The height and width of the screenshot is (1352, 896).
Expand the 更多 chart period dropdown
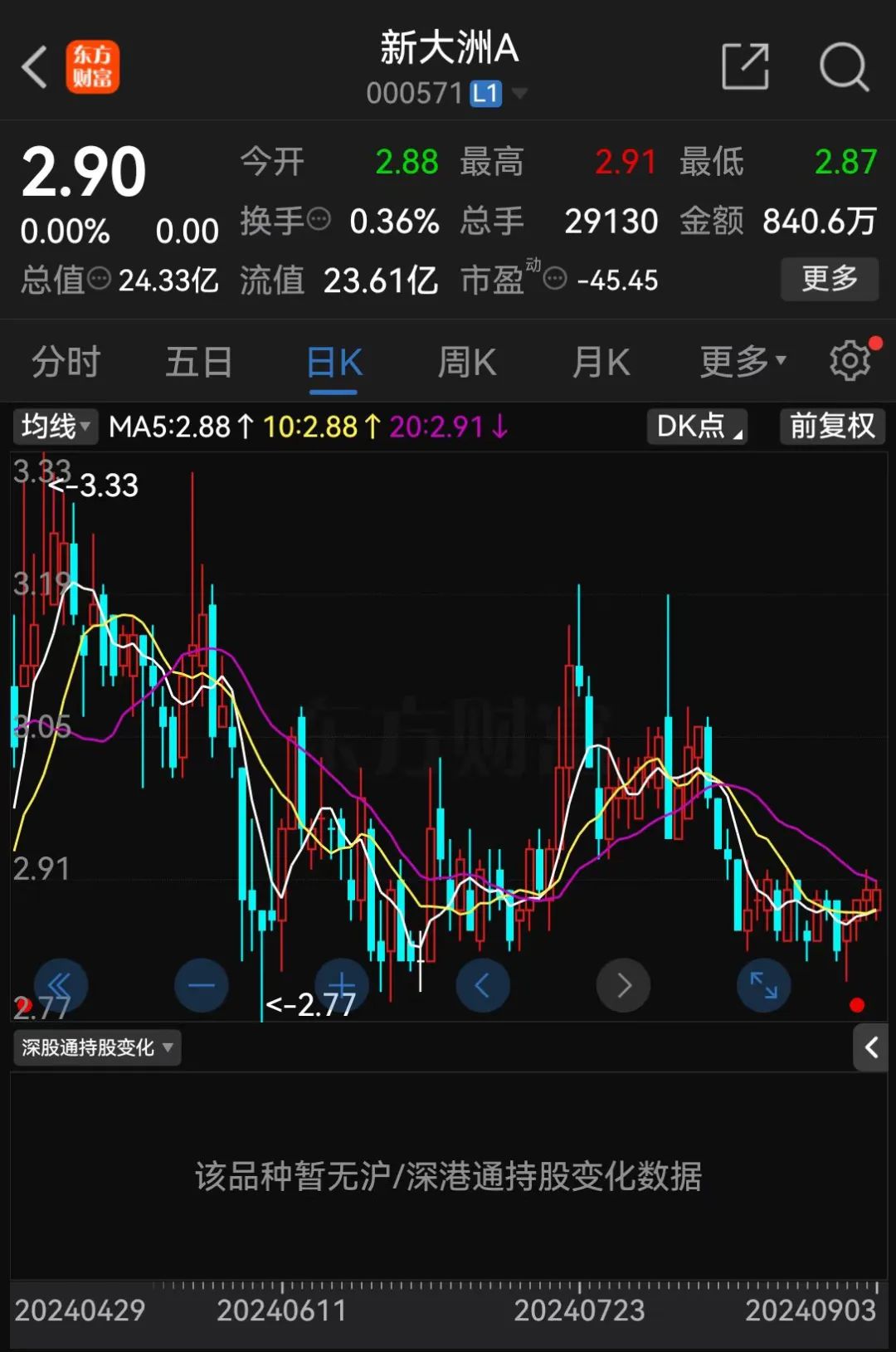(x=743, y=363)
